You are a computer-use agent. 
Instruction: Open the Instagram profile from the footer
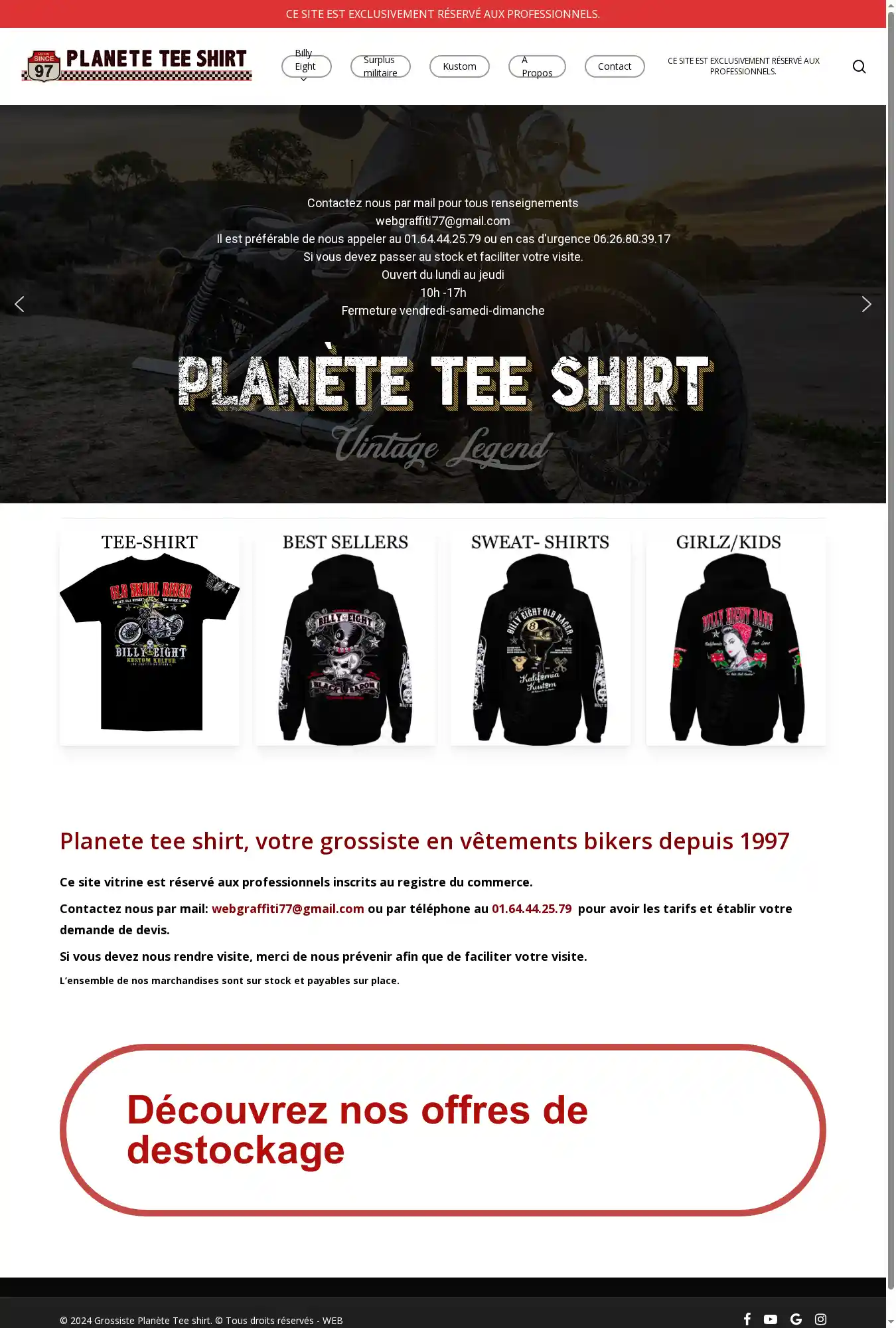point(820,1319)
